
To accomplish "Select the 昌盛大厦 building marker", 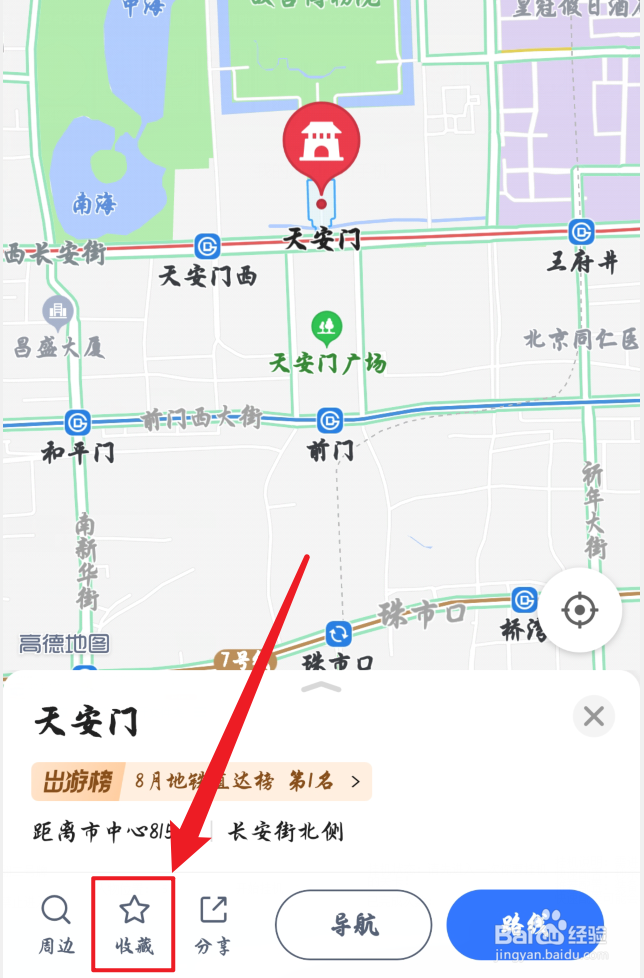I will click(x=57, y=312).
